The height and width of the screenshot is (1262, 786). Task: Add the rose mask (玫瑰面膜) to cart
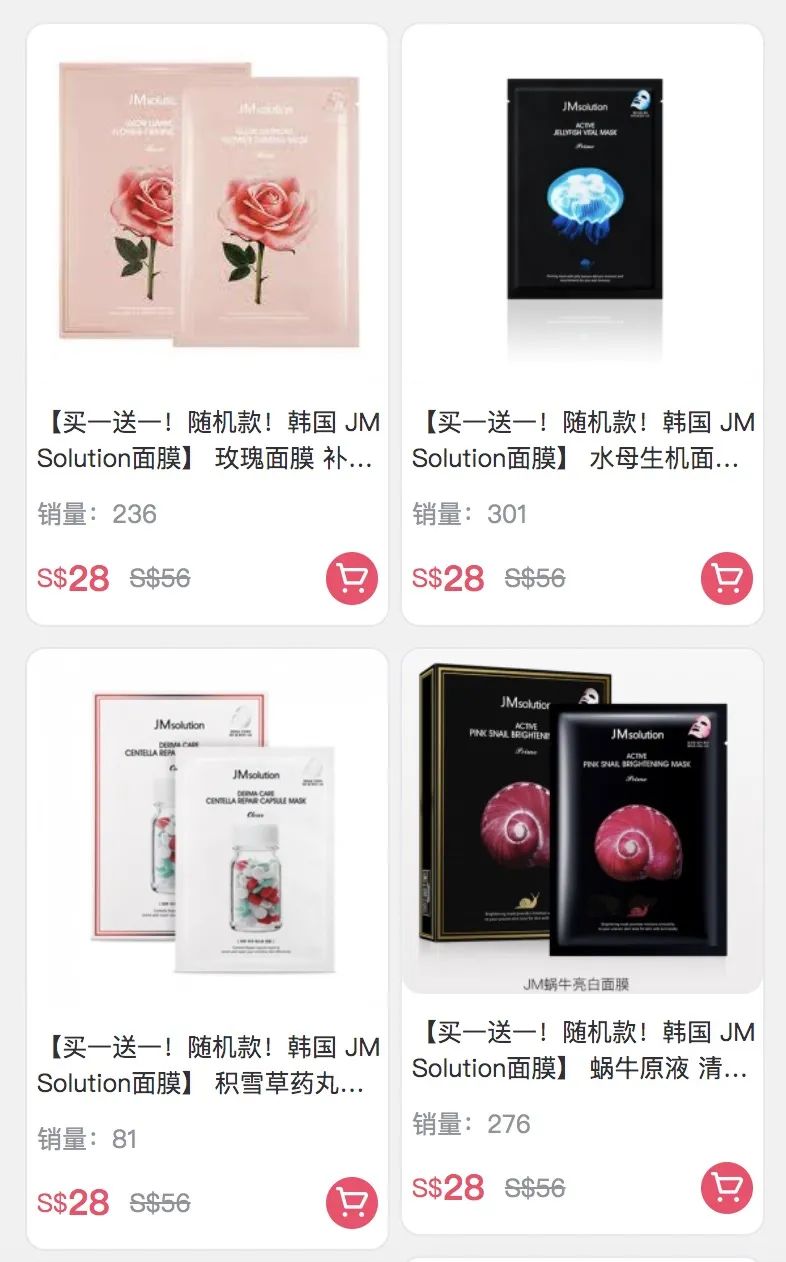click(352, 578)
